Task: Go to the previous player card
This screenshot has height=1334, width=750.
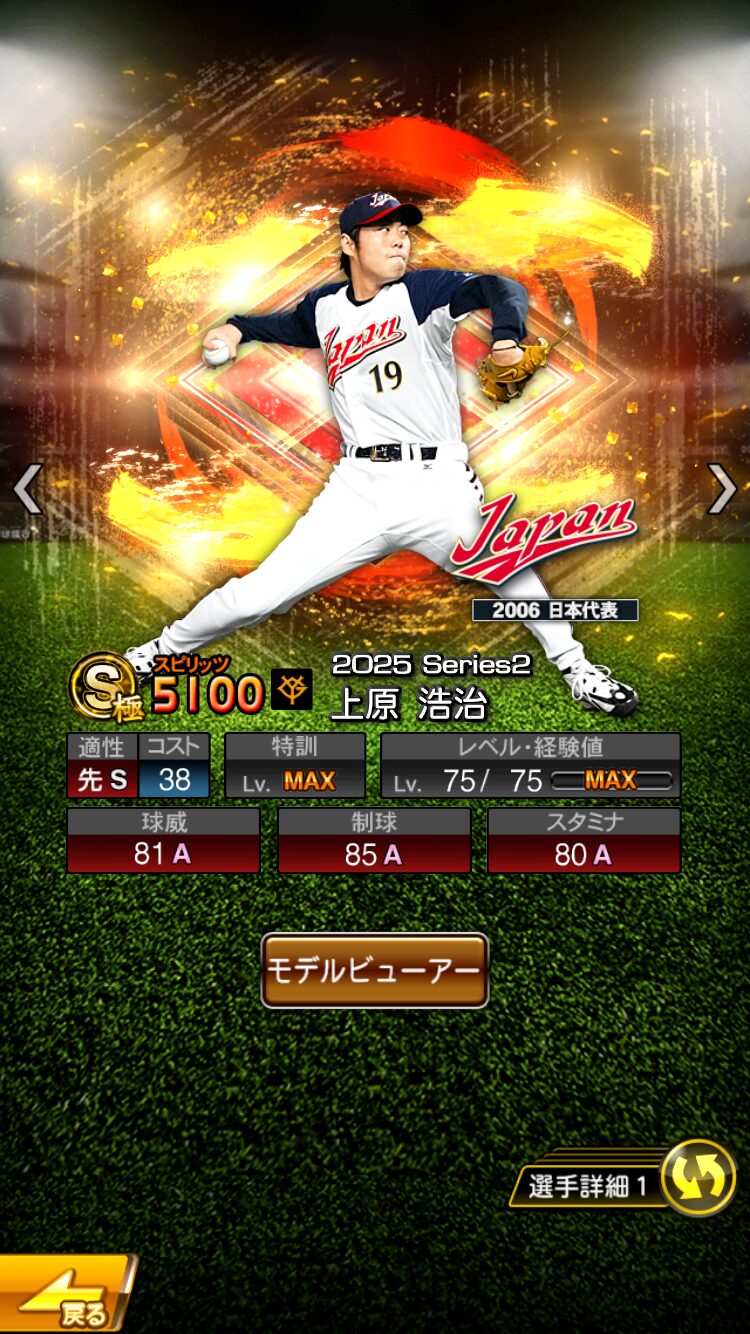Action: pos(27,489)
